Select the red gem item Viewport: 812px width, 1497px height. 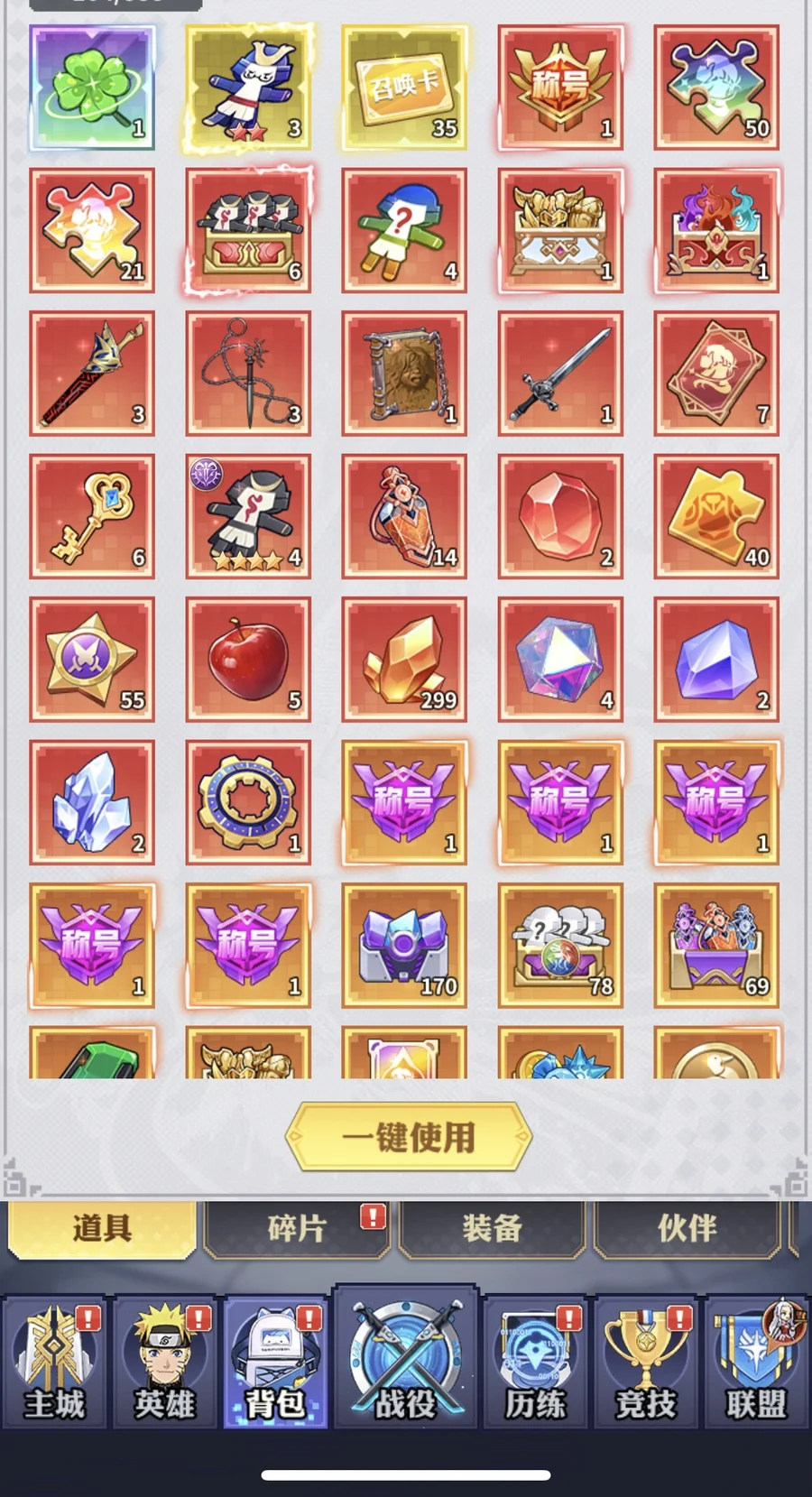pos(560,516)
